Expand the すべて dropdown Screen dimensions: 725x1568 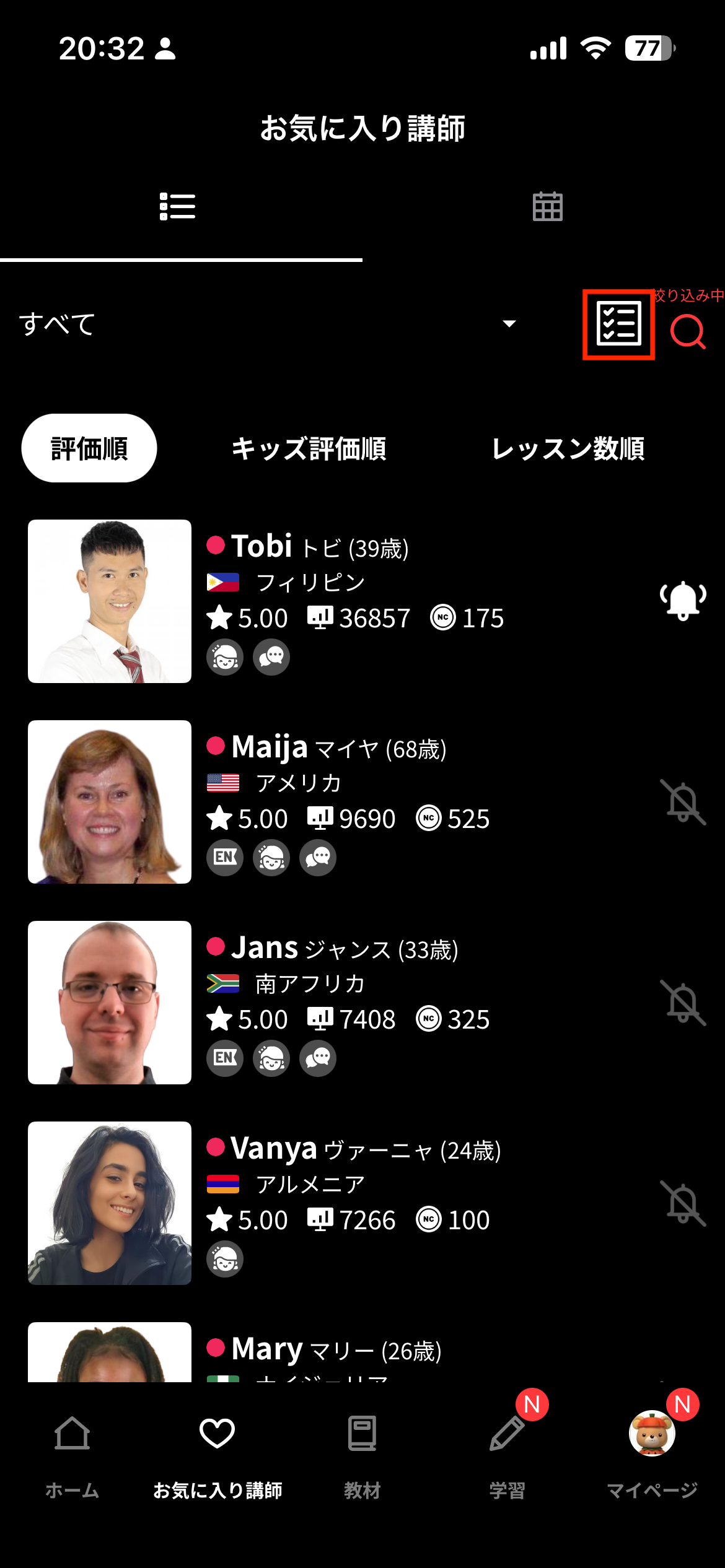point(266,324)
